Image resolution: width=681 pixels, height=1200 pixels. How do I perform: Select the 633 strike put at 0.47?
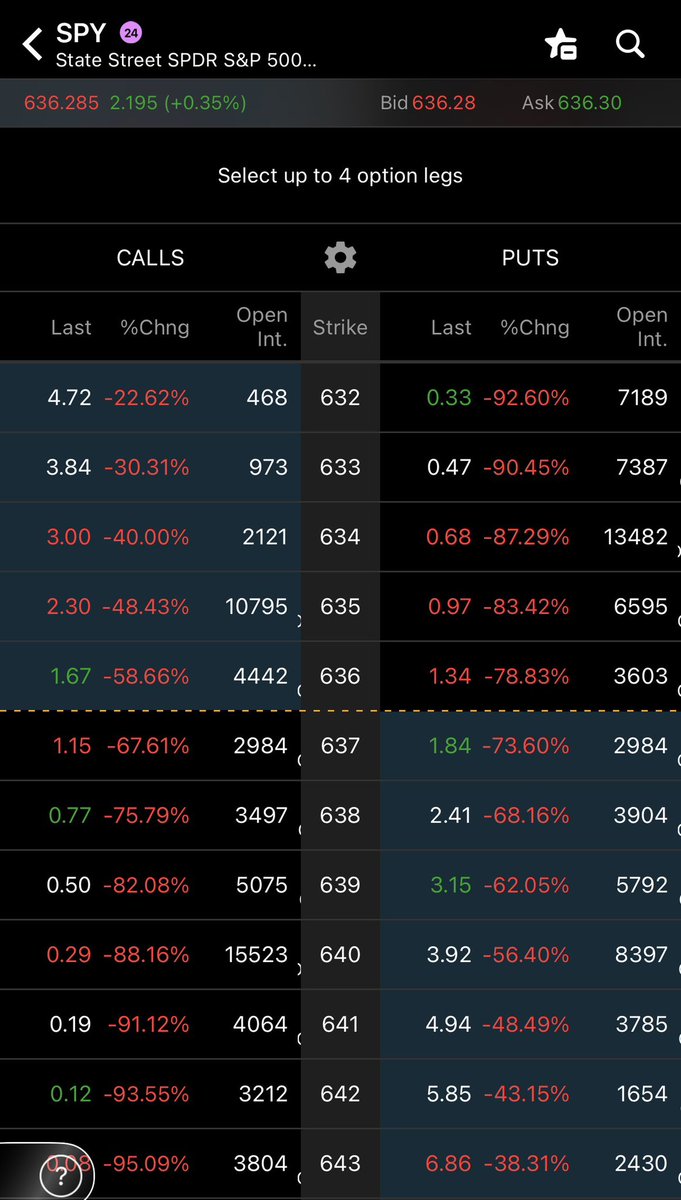(530, 467)
